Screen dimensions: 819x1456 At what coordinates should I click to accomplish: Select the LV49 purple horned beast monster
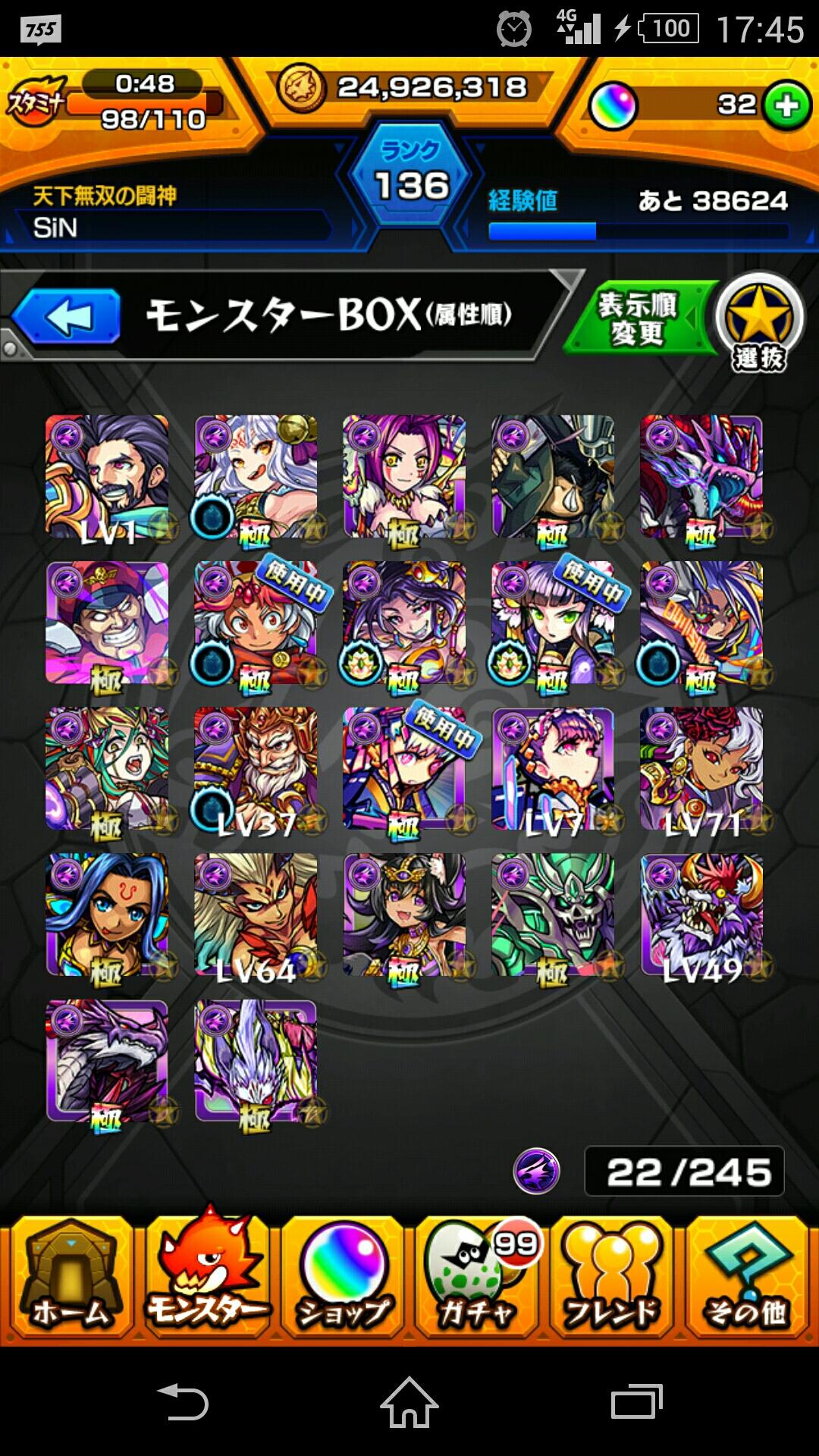pos(701,915)
